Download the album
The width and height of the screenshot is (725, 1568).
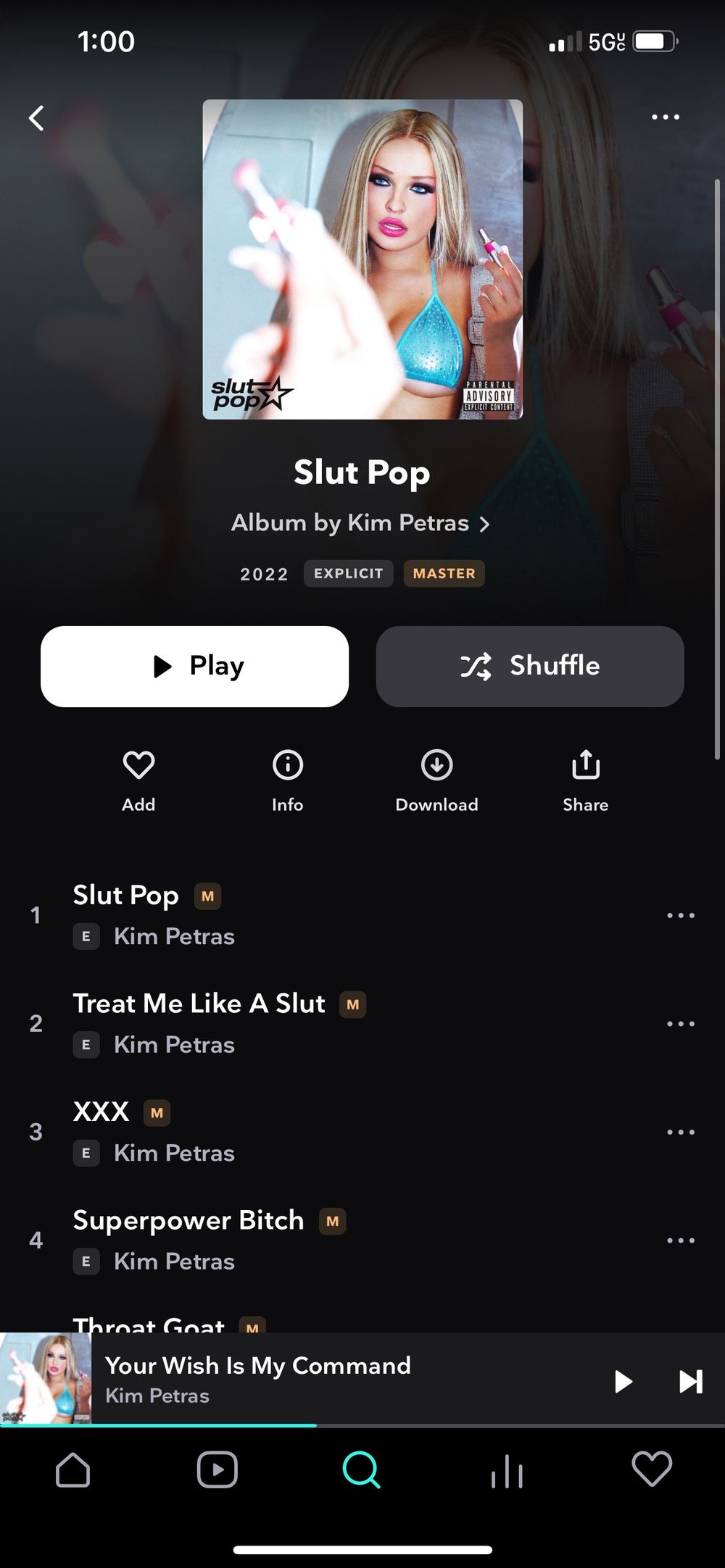click(x=436, y=781)
